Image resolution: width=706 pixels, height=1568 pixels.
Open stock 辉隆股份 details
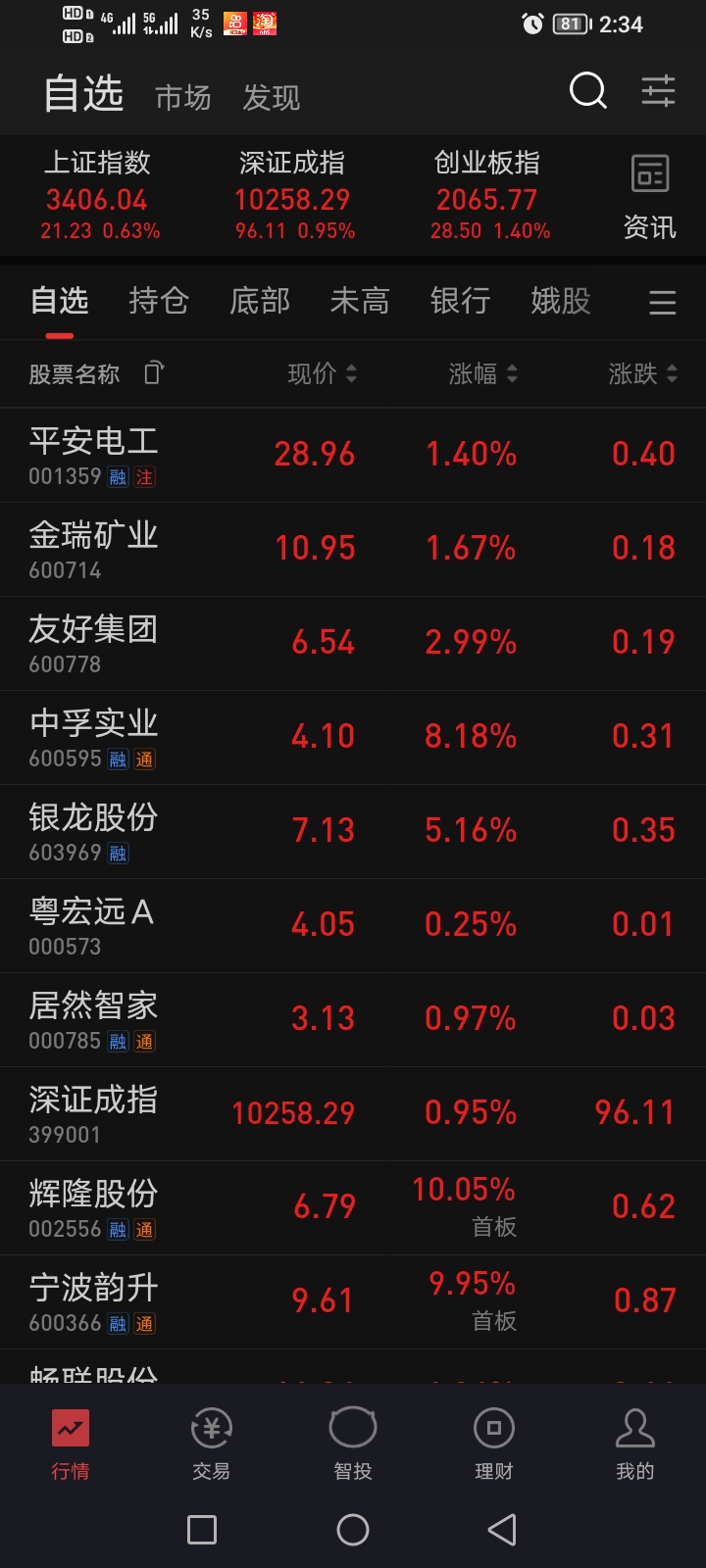point(93,1207)
